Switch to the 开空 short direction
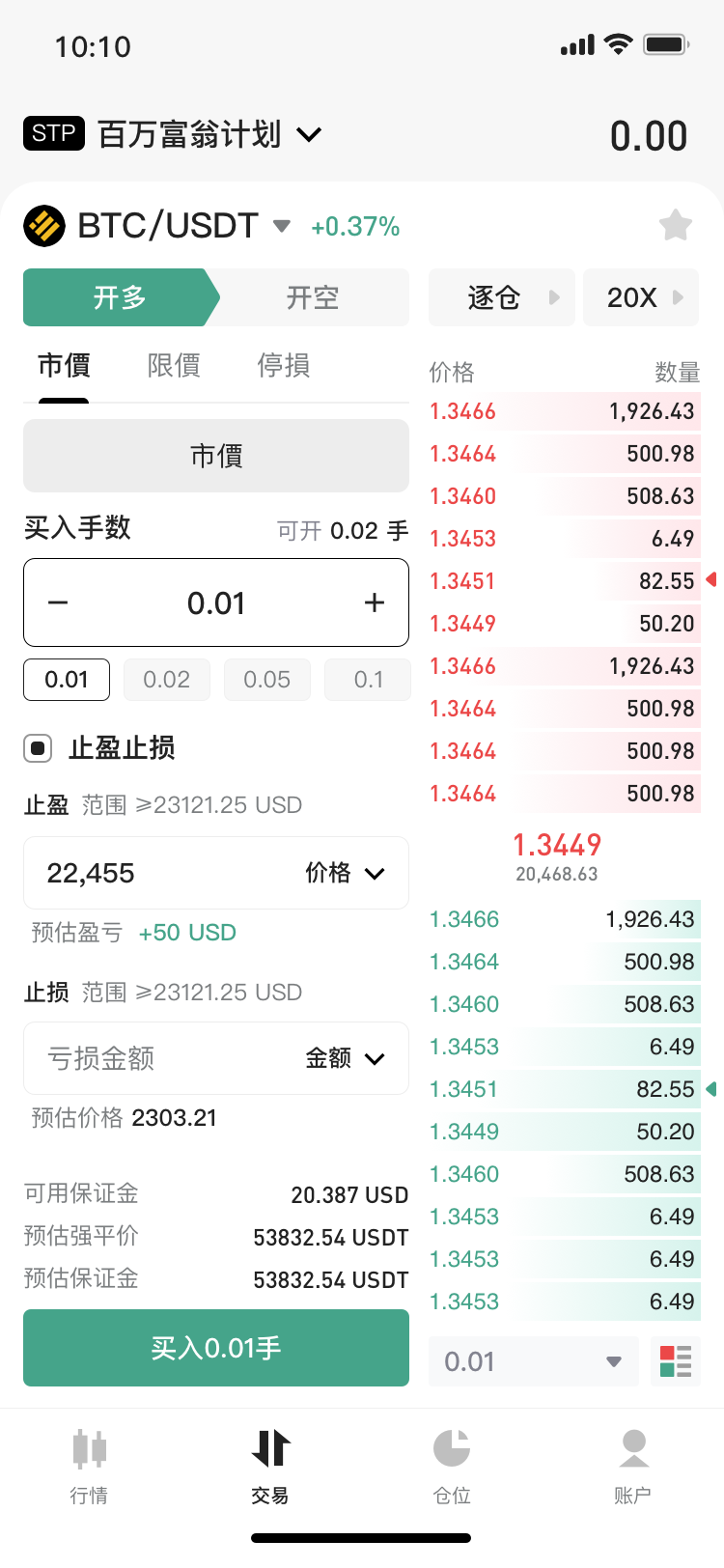Screen dimensions: 724x1568 tap(313, 297)
